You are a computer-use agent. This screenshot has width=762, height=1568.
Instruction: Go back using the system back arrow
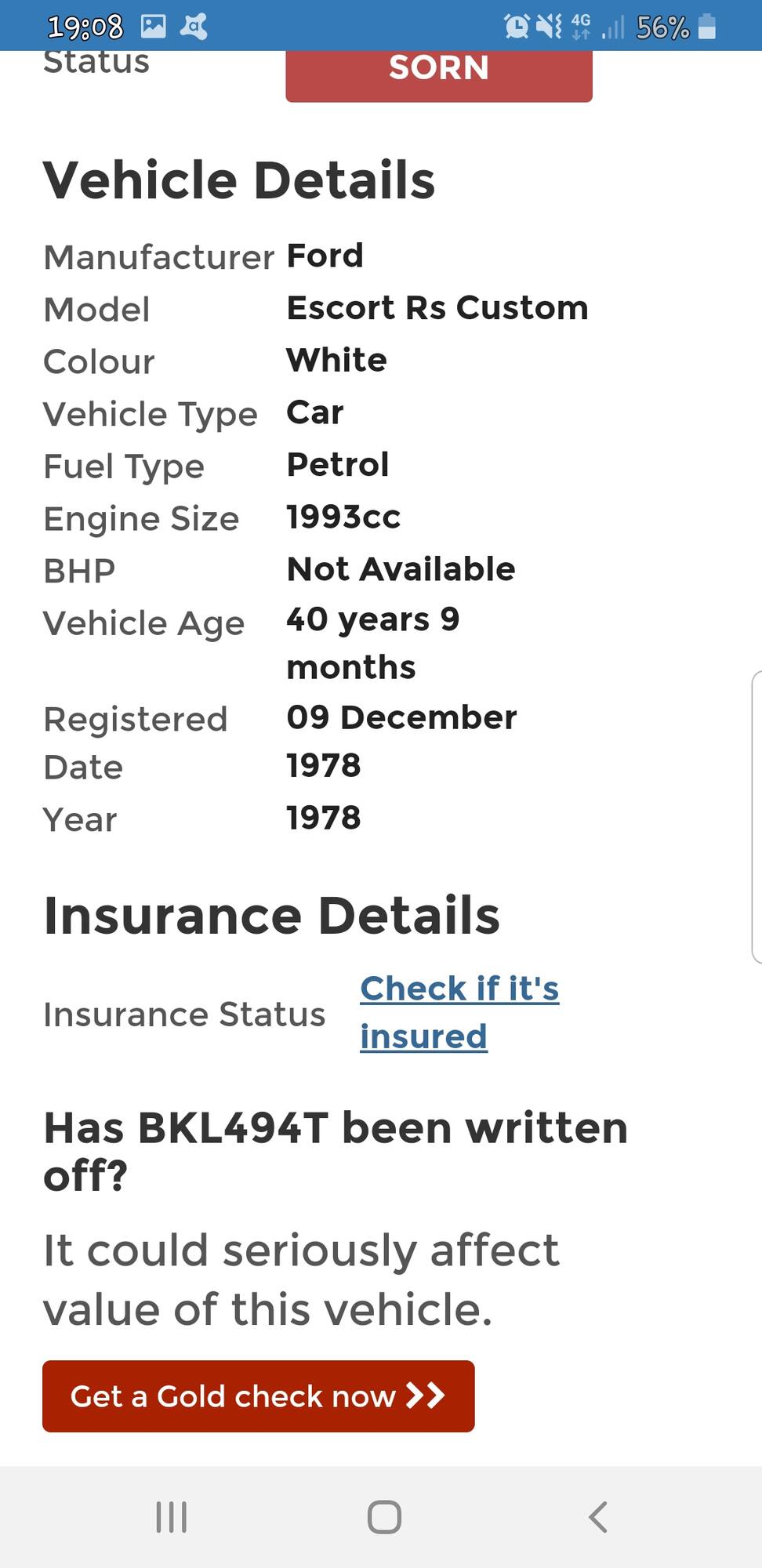pos(598,1517)
